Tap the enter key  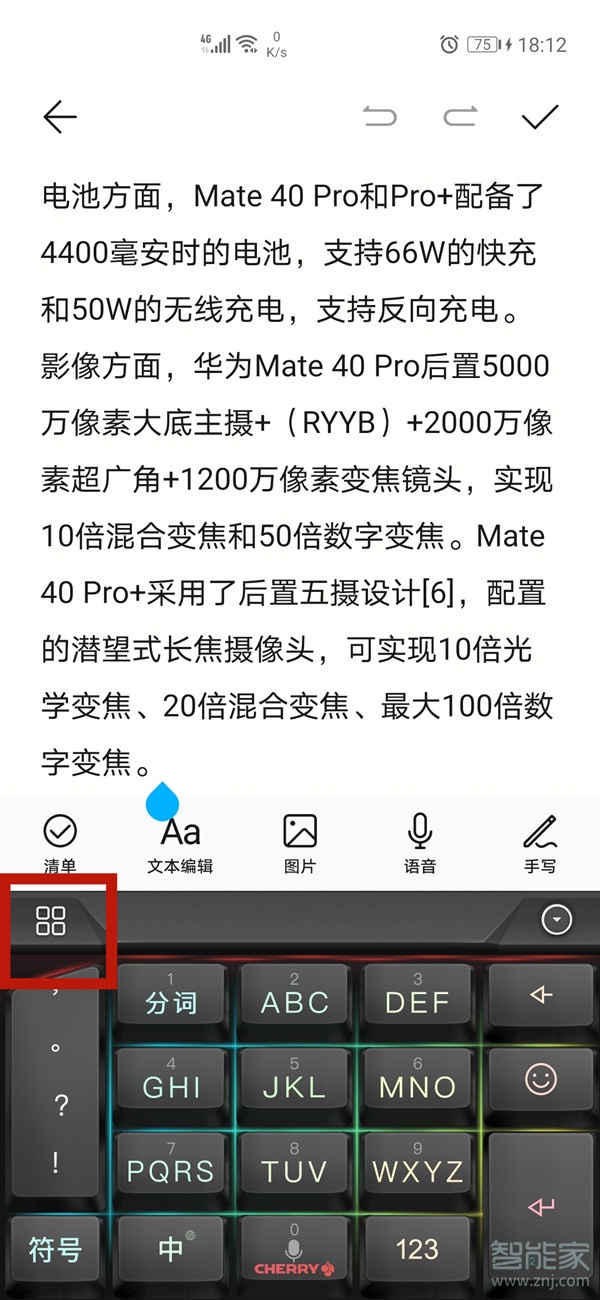[541, 1205]
